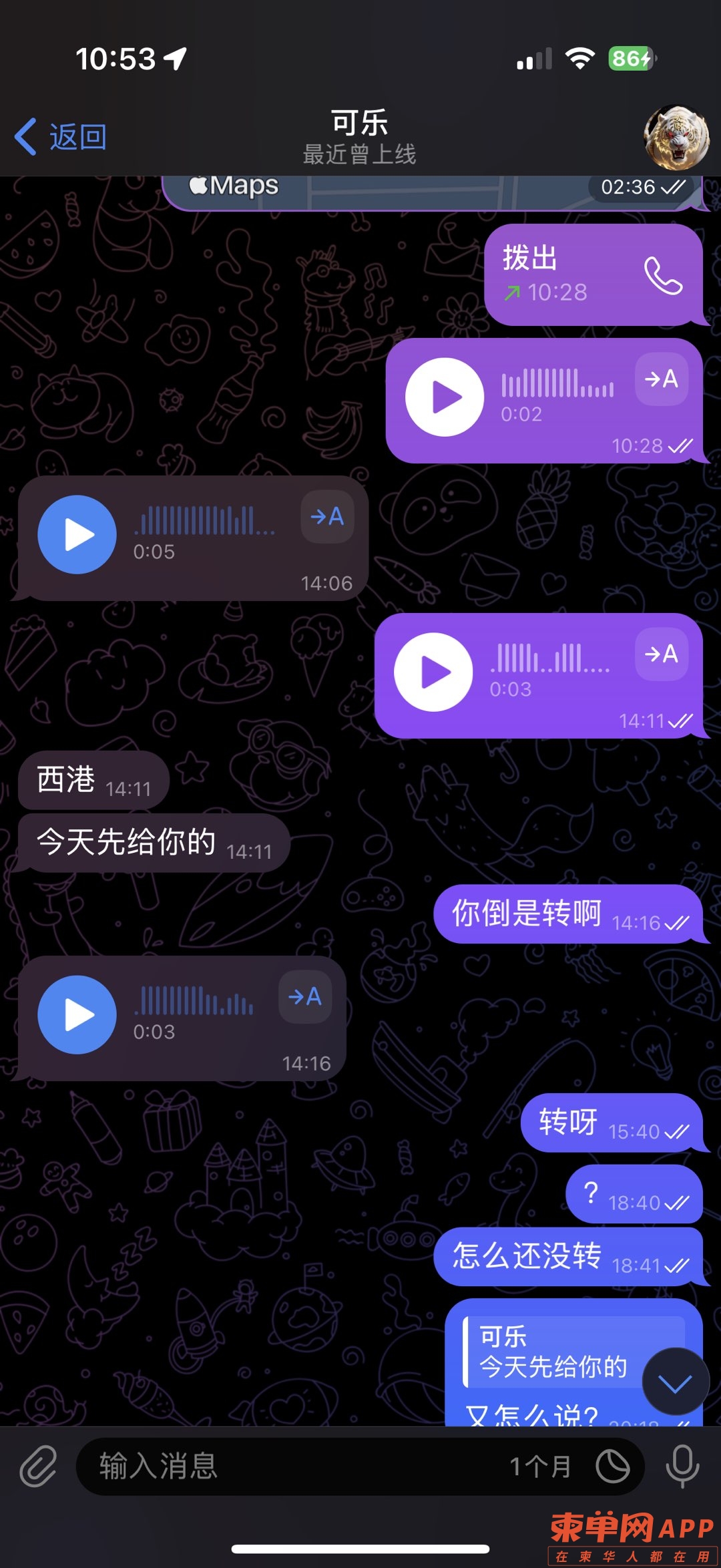721x1568 pixels.
Task: Jump to the latest messages with down arrow
Action: pos(675,1382)
